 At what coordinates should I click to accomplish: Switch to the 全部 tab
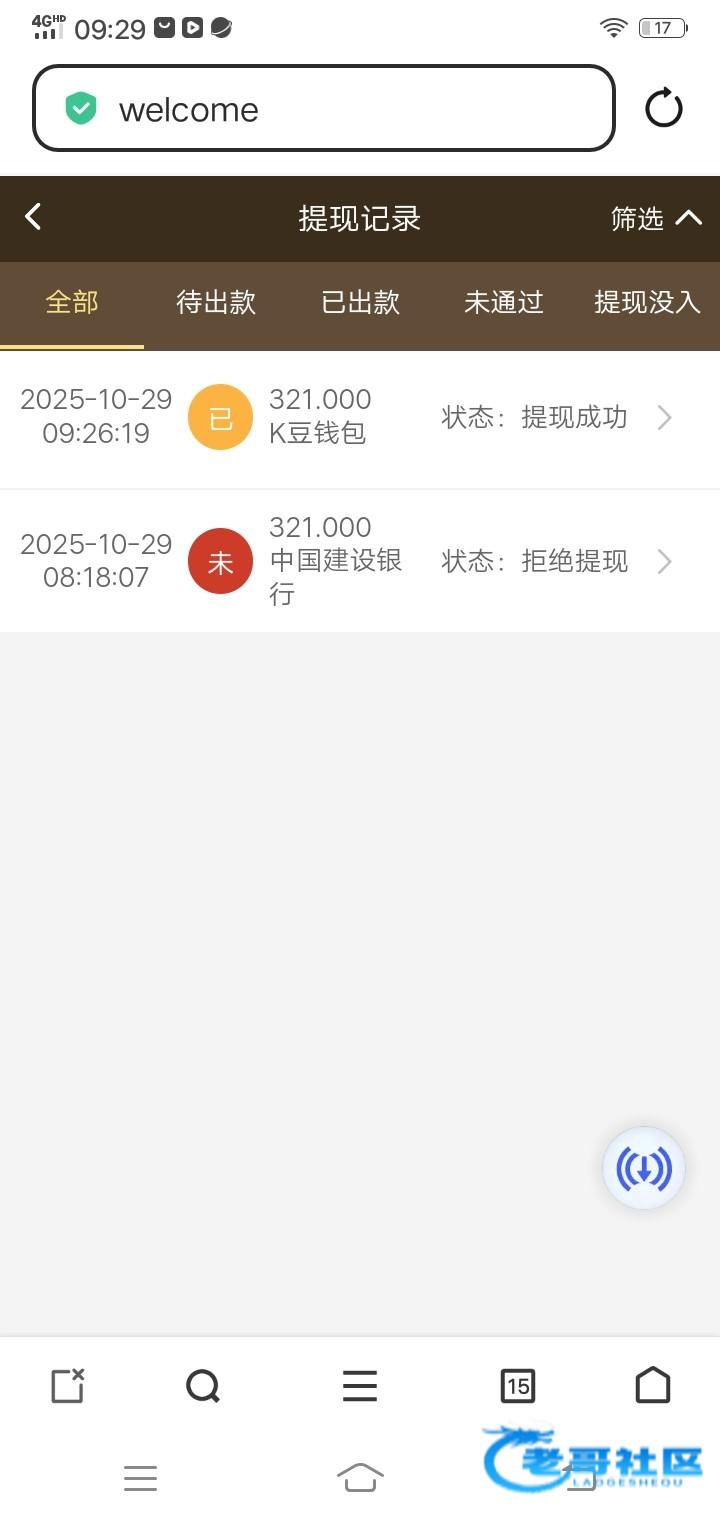pyautogui.click(x=72, y=302)
